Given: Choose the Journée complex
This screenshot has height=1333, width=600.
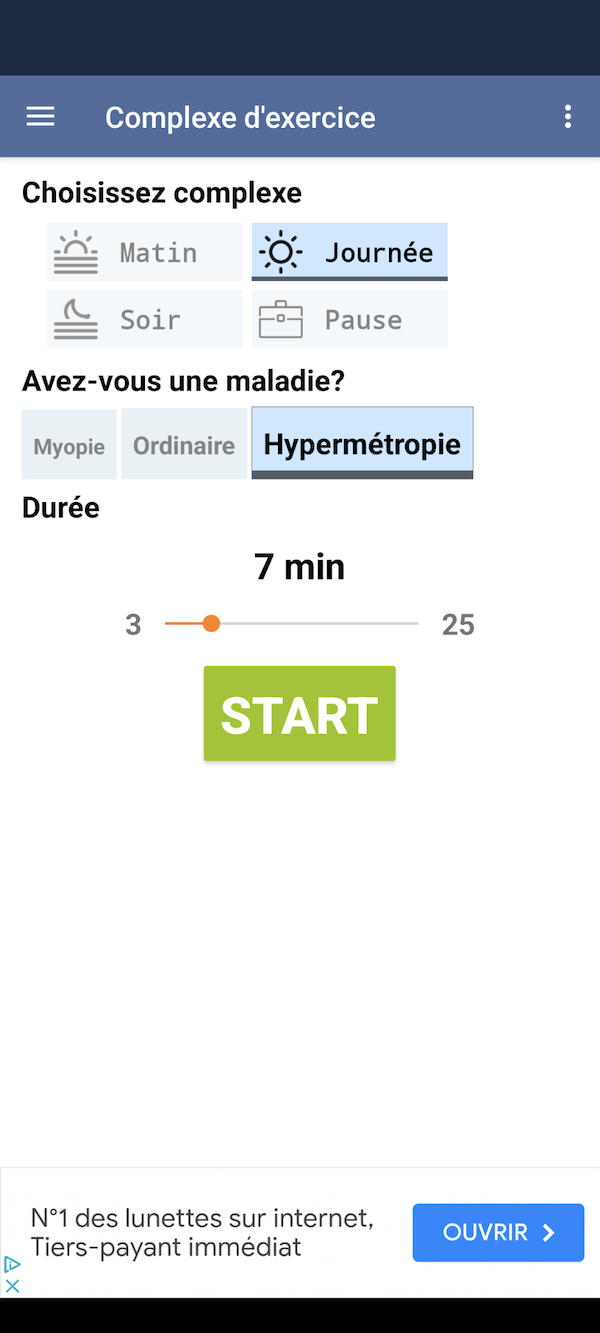Looking at the screenshot, I should (x=350, y=252).
